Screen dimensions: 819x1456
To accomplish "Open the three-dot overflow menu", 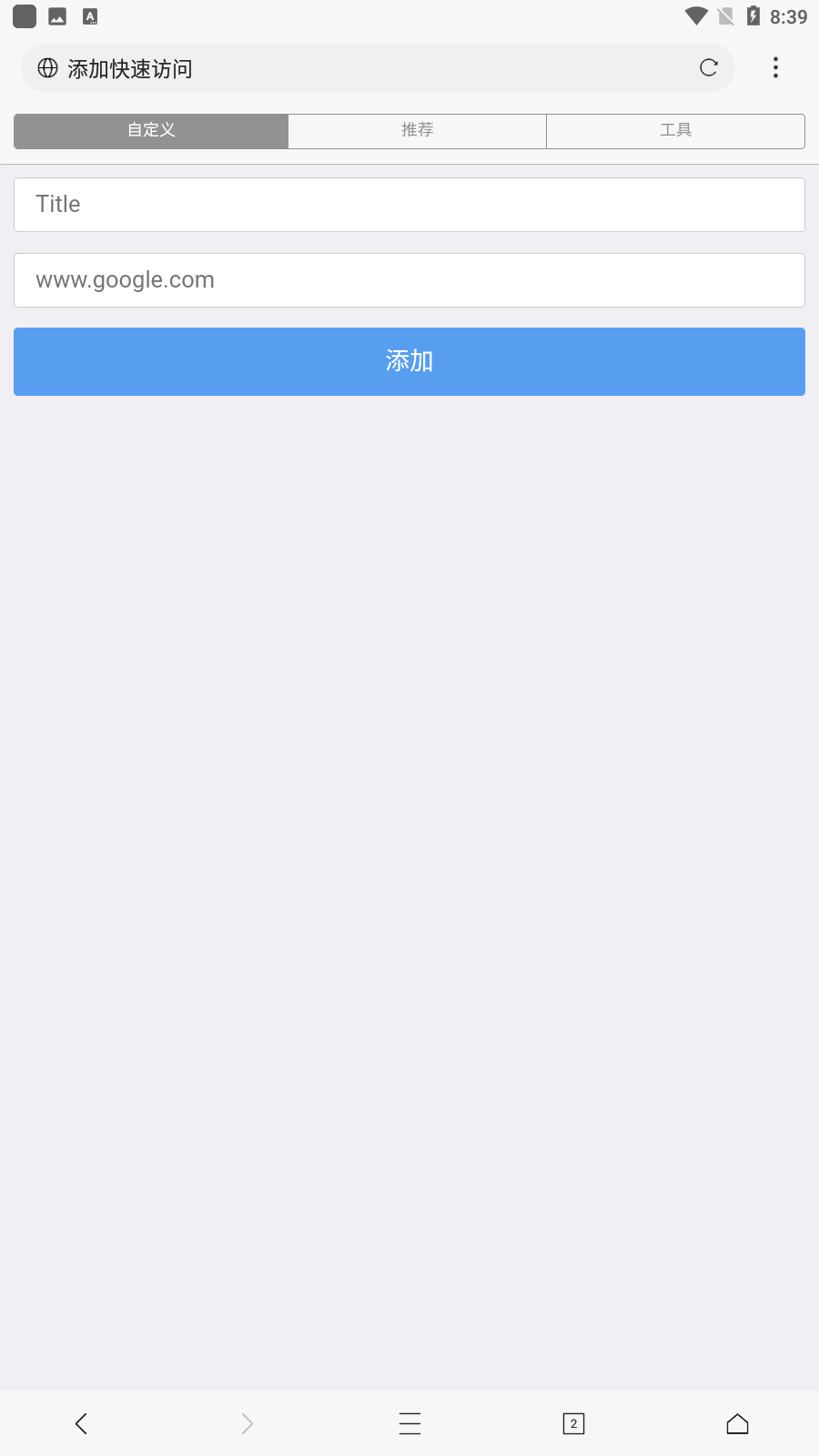I will coord(775,67).
